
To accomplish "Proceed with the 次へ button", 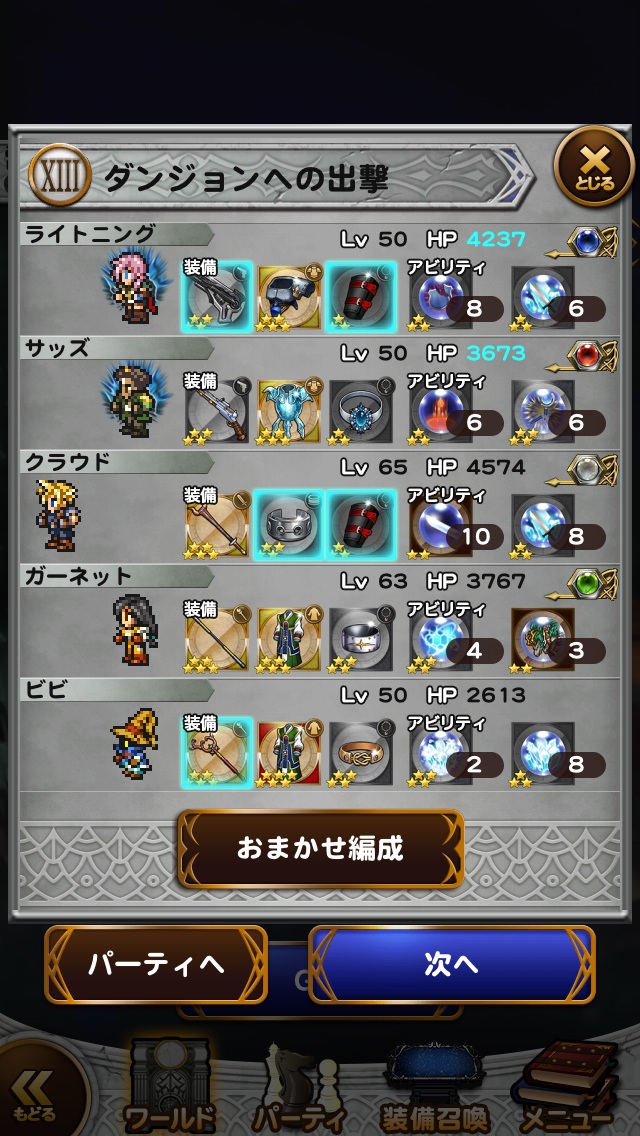I will pos(452,964).
